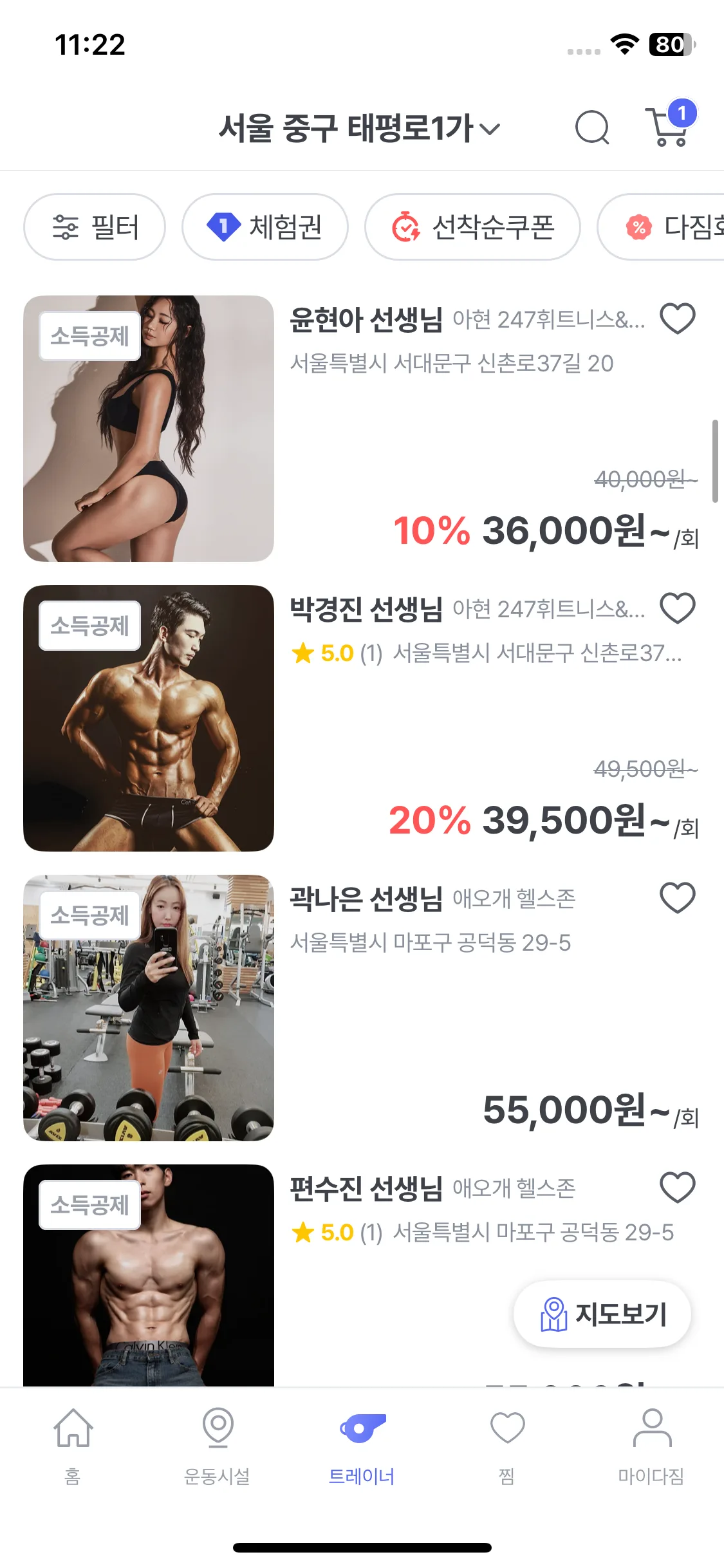The width and height of the screenshot is (724, 1568).
Task: Open the 필터 filter options
Action: (95, 227)
